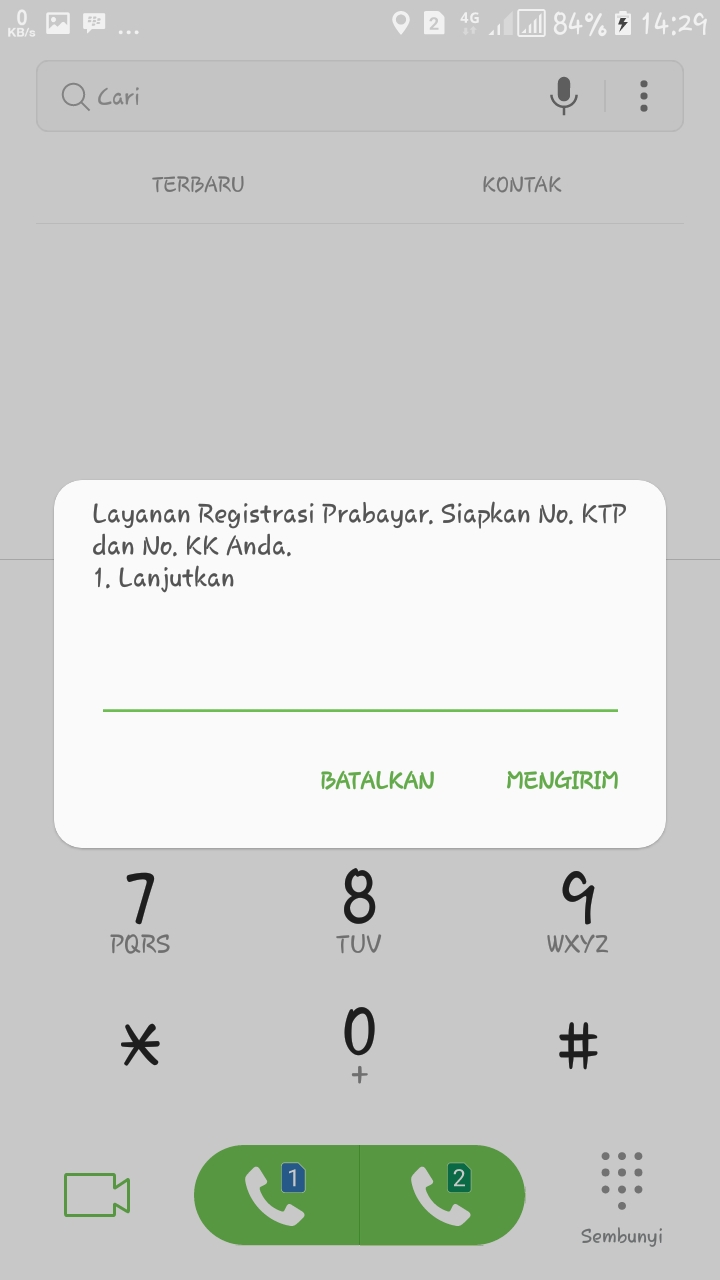Start a video call

tap(96, 1194)
